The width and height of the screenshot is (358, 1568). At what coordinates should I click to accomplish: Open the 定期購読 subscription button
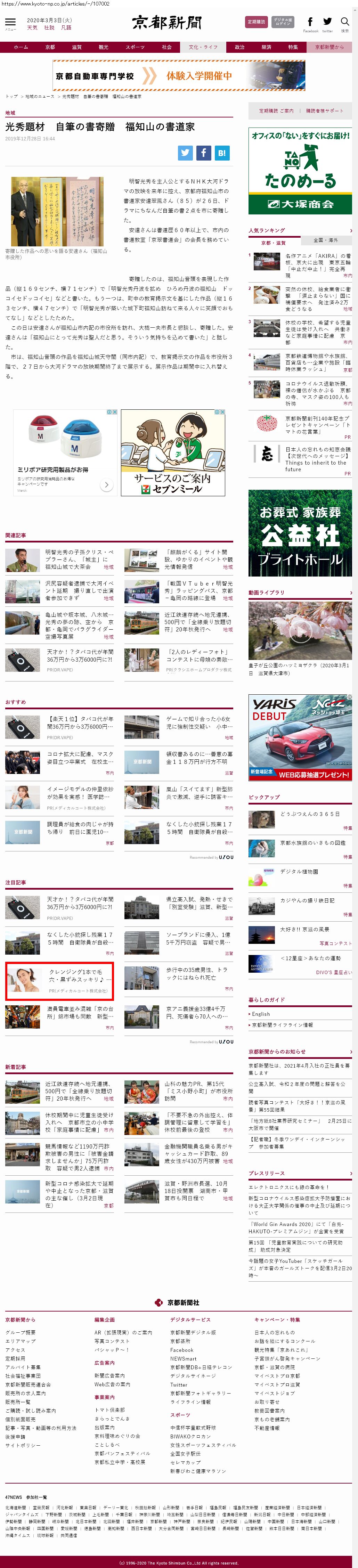click(x=256, y=22)
